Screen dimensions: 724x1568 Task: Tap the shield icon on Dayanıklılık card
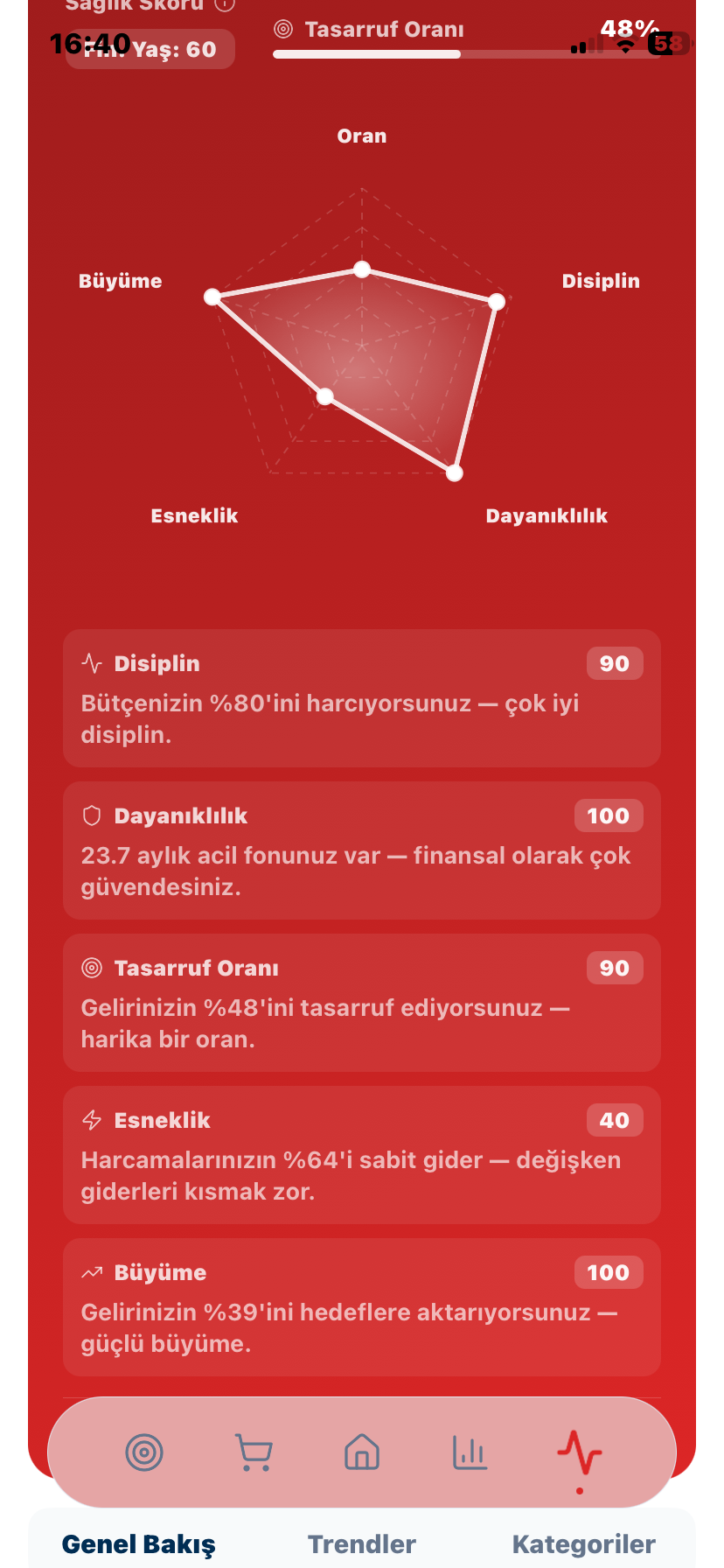click(92, 815)
